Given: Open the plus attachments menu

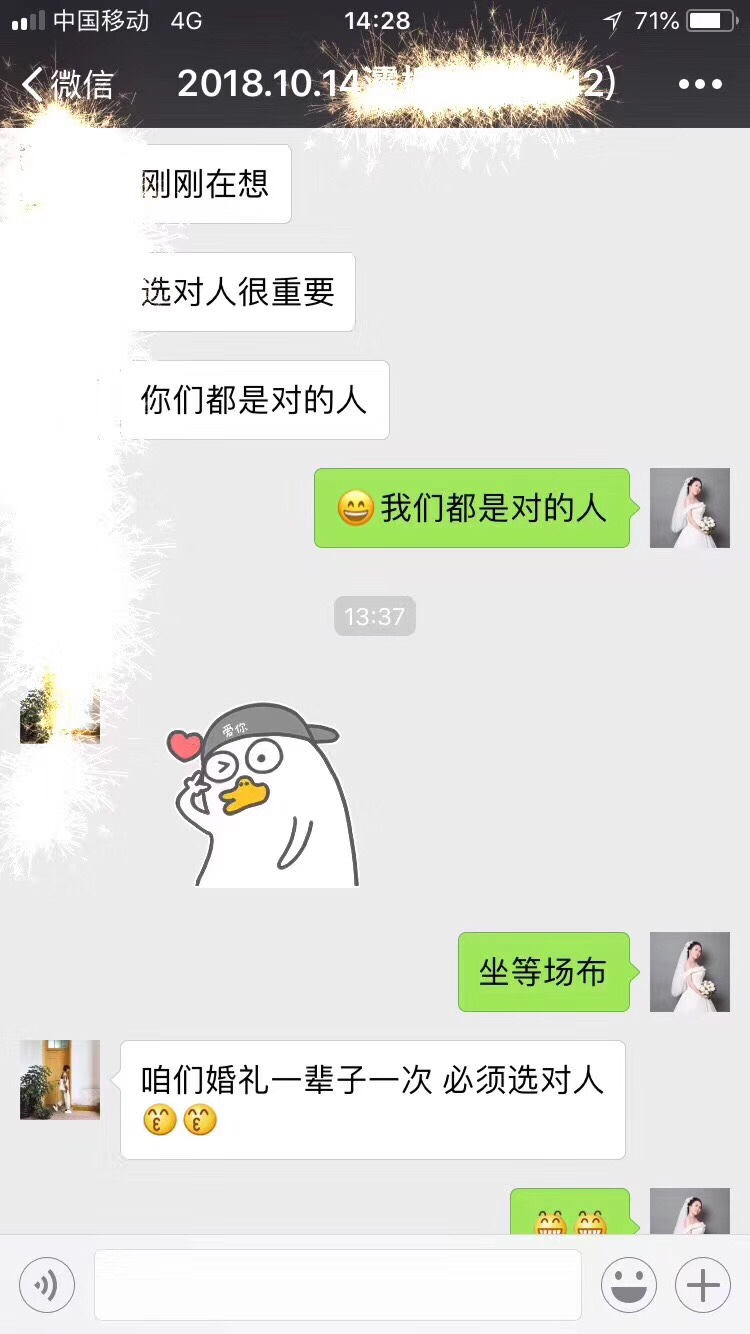Looking at the screenshot, I should coord(703,1284).
